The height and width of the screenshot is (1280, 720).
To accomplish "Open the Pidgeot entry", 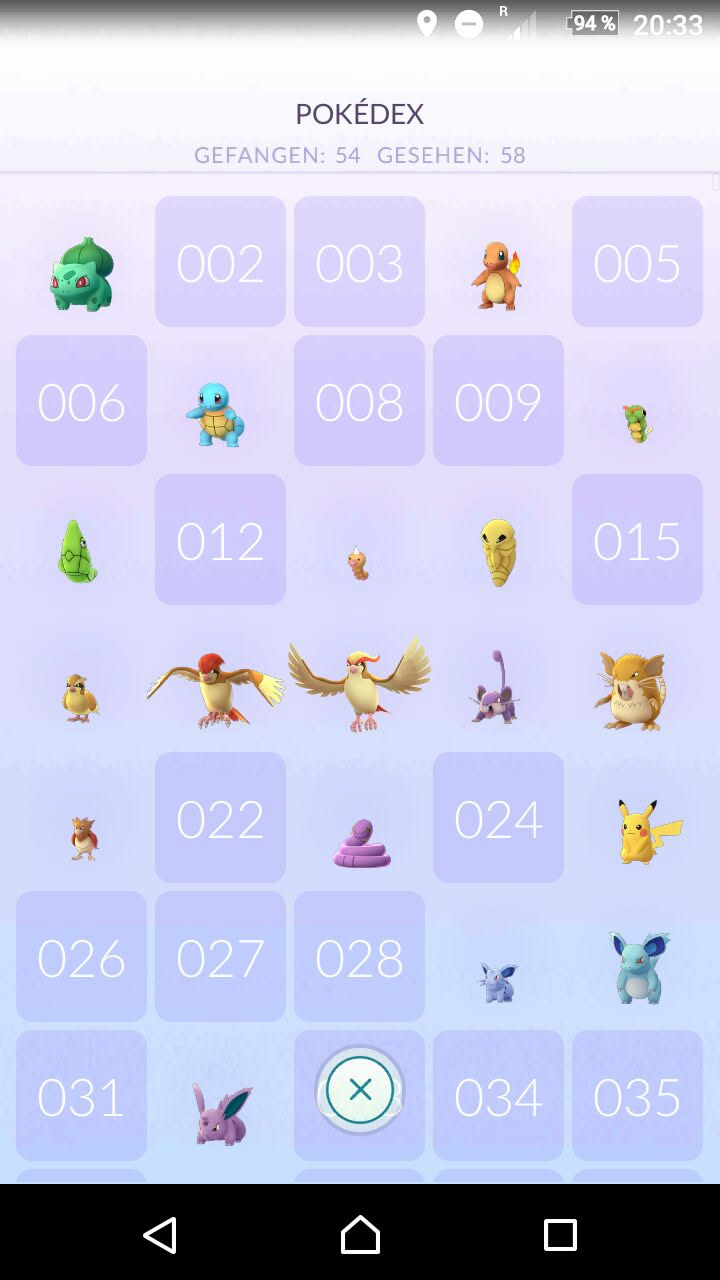I will (x=359, y=686).
